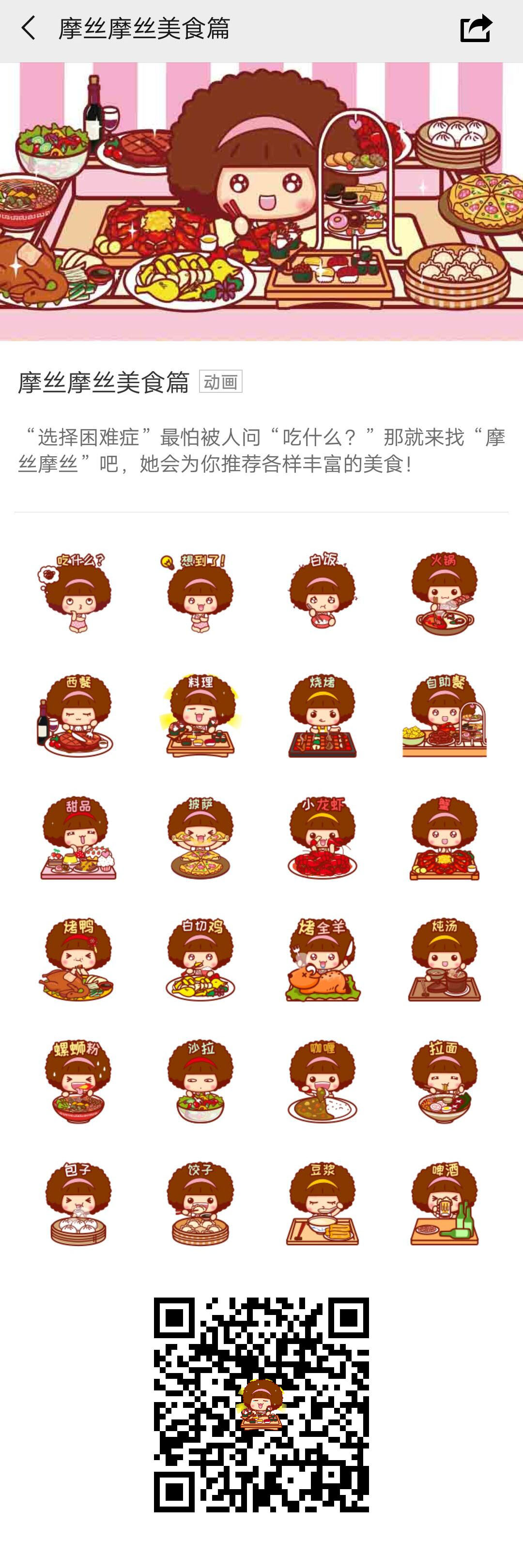Preview the 吃什么? sticker
This screenshot has height=1568, width=523.
click(x=78, y=594)
